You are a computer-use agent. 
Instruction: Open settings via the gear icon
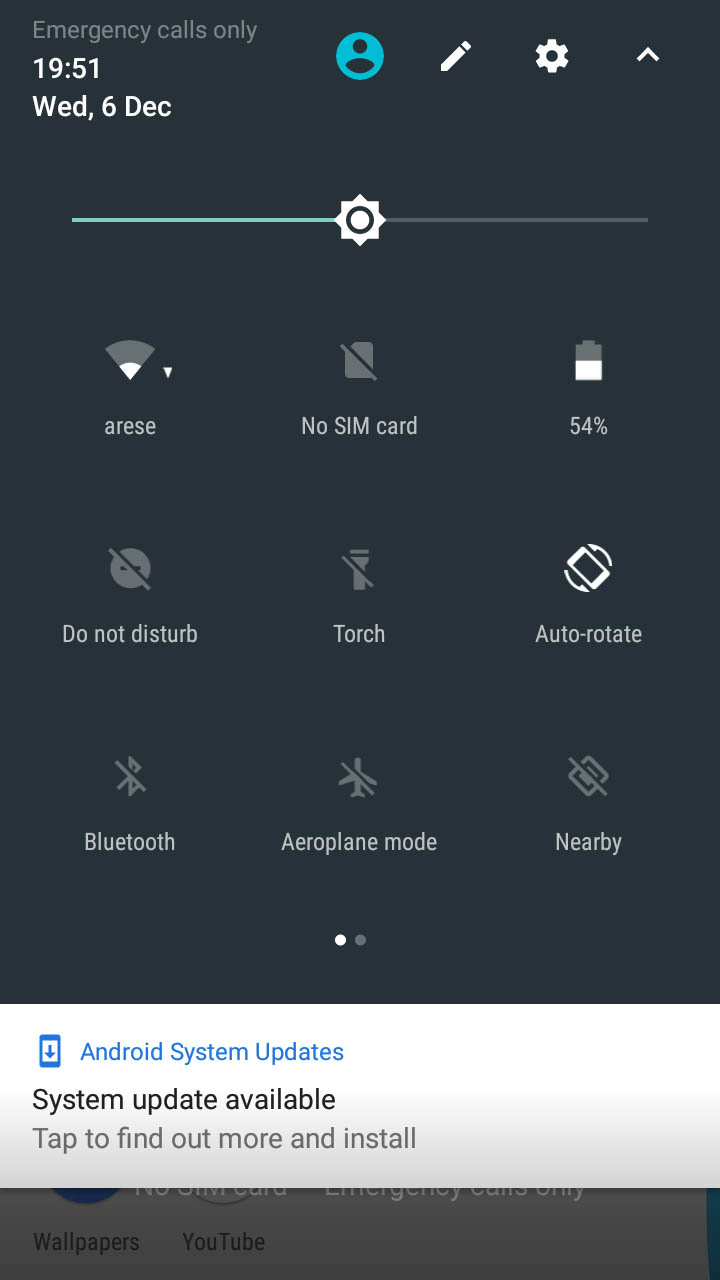[552, 56]
